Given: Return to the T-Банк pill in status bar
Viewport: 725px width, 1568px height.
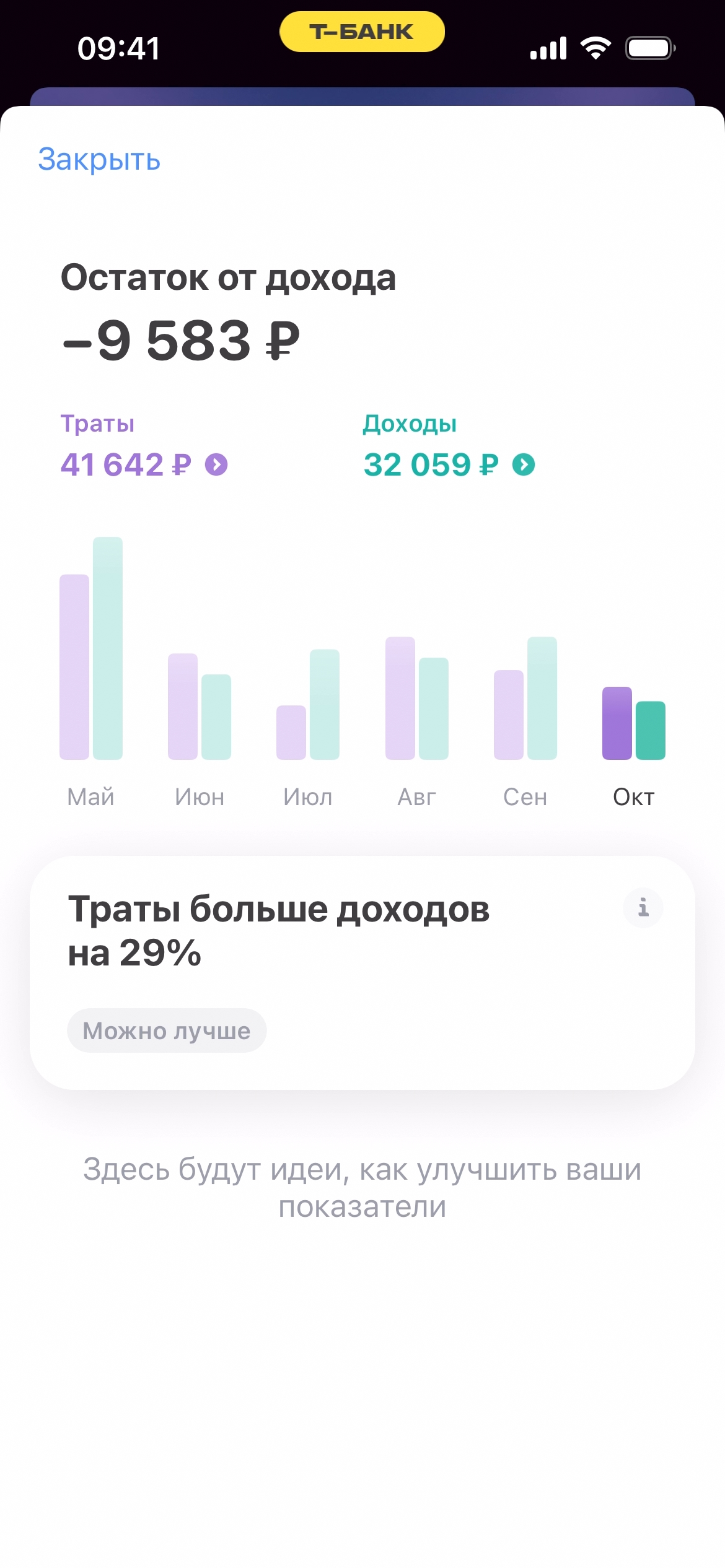Looking at the screenshot, I should [x=362, y=32].
